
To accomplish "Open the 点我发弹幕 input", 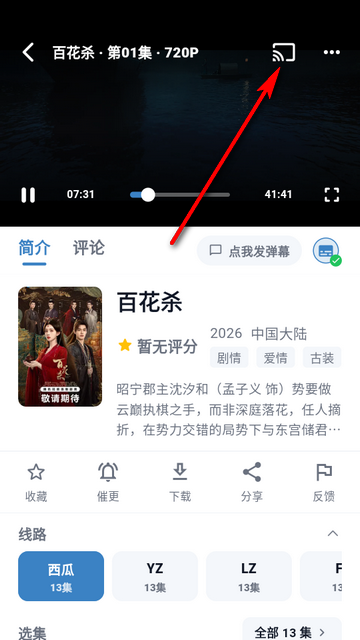I will click(249, 251).
